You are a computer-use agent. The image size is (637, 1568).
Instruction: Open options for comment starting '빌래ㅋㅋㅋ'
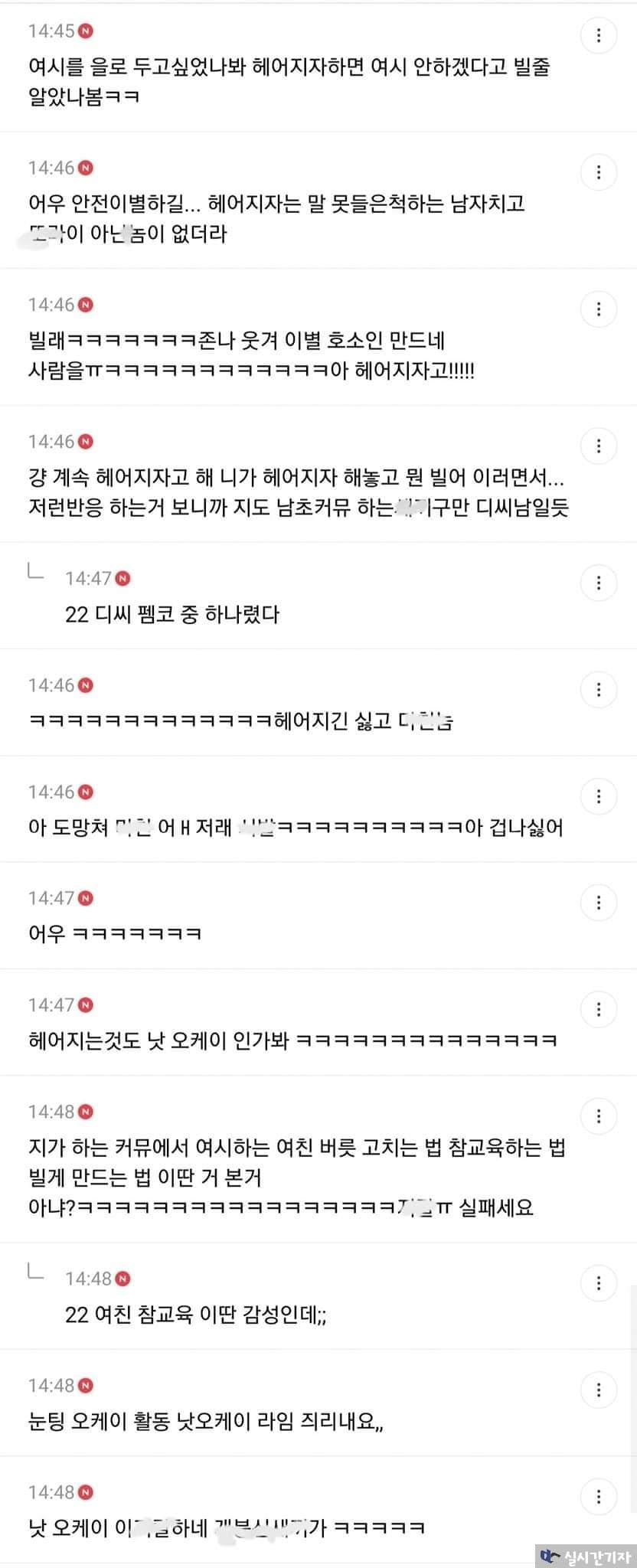(598, 309)
